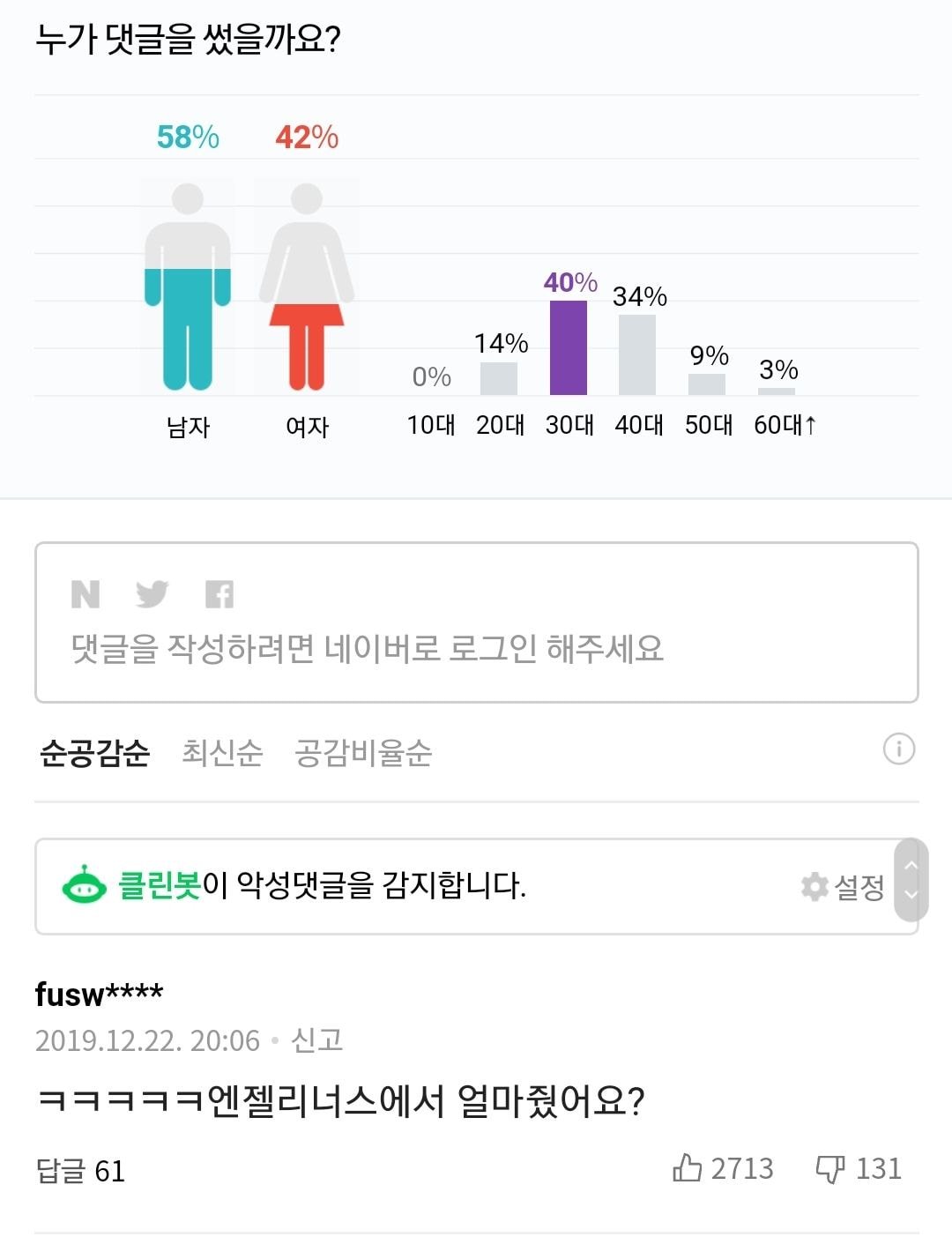The height and width of the screenshot is (1237, 952).
Task: Open the 클린봇 link in the notice
Action: [160, 884]
